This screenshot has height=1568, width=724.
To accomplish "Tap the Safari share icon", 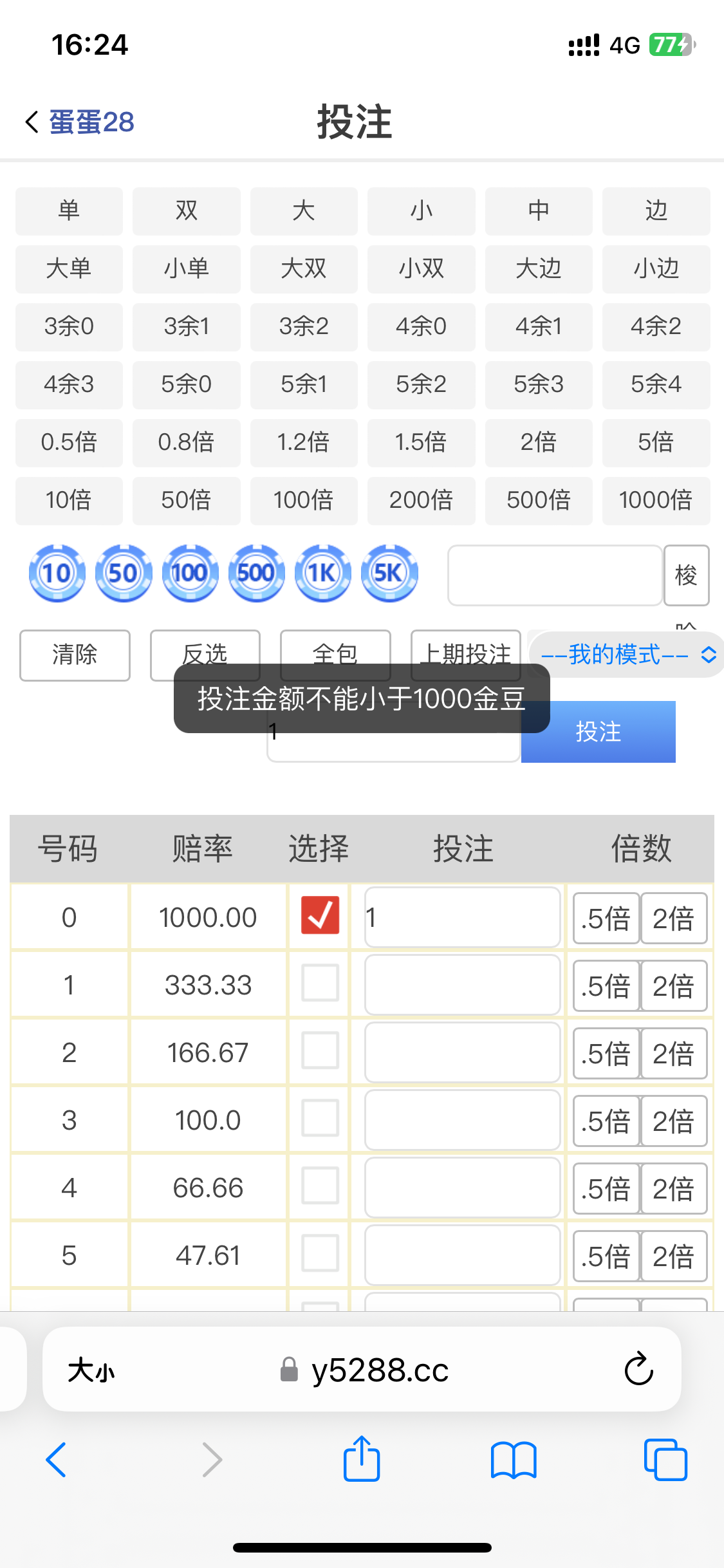I will point(362,1459).
